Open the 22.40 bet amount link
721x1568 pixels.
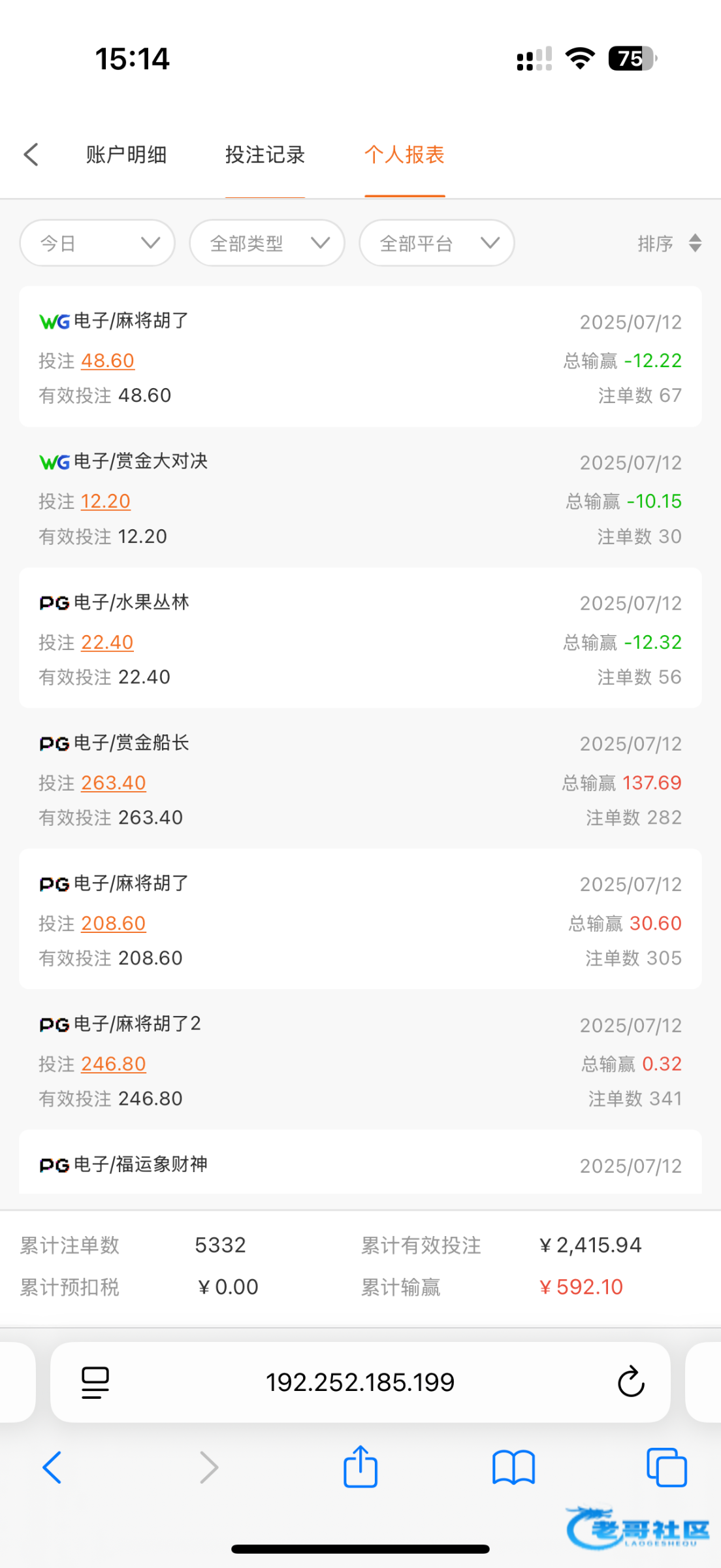click(x=107, y=642)
